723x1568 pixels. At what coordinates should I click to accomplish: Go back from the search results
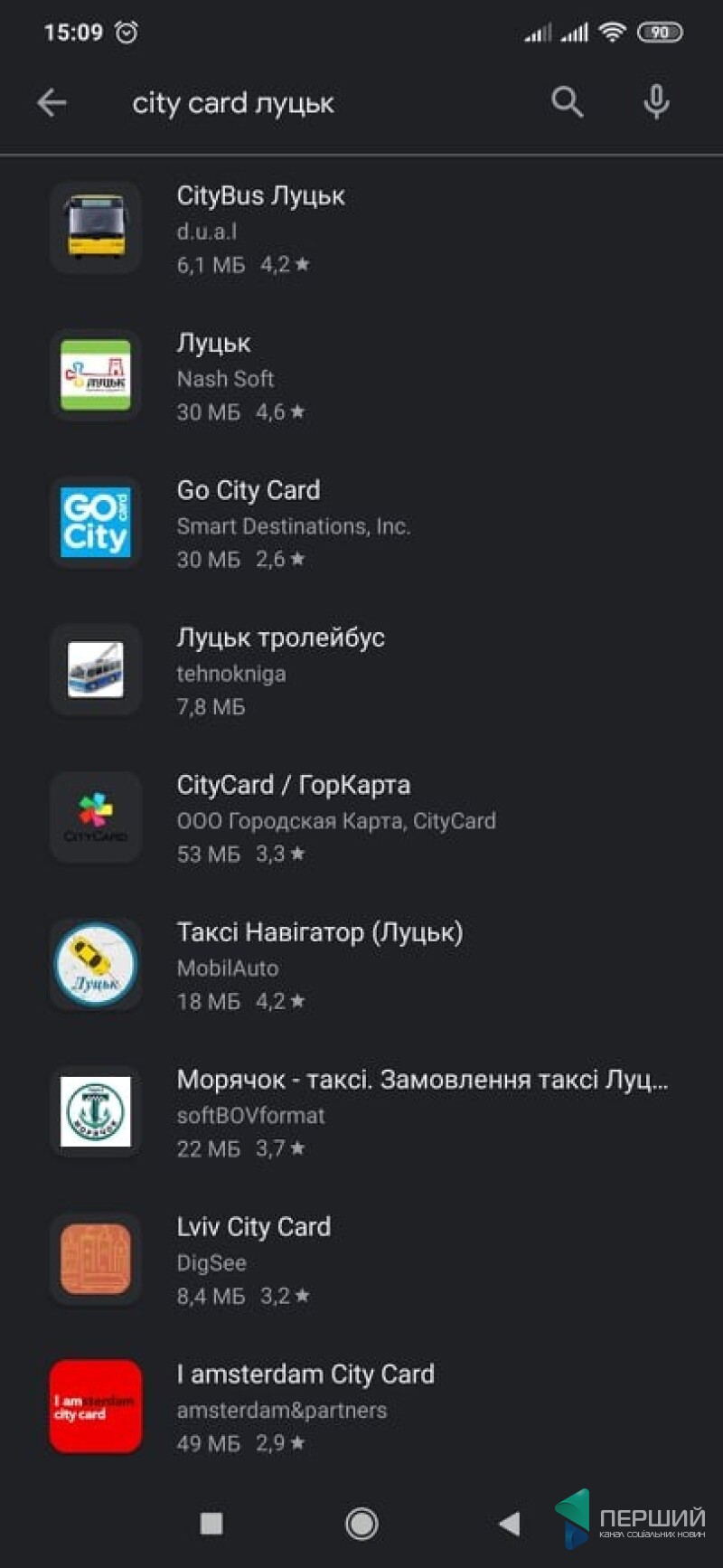click(52, 103)
